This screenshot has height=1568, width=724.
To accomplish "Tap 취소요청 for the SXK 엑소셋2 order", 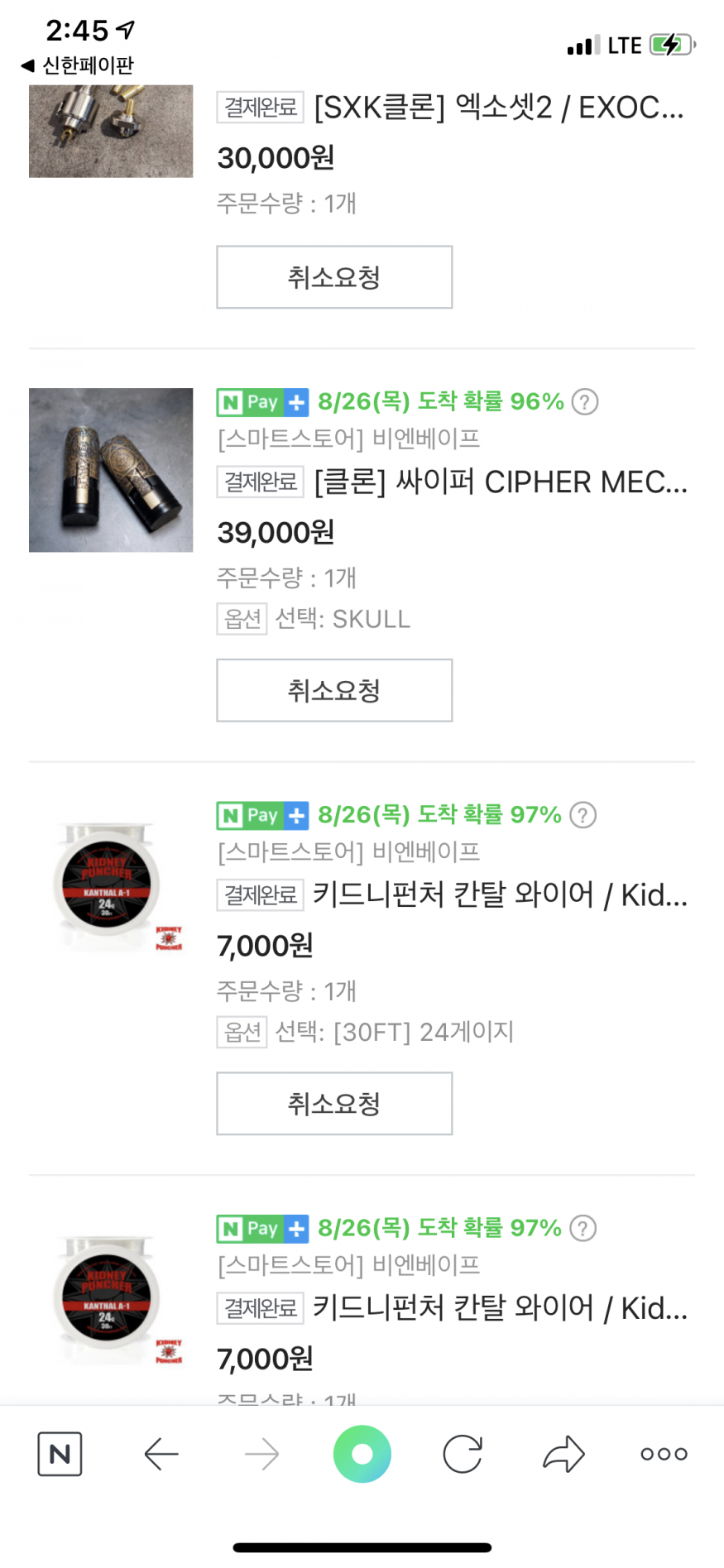I will click(334, 277).
